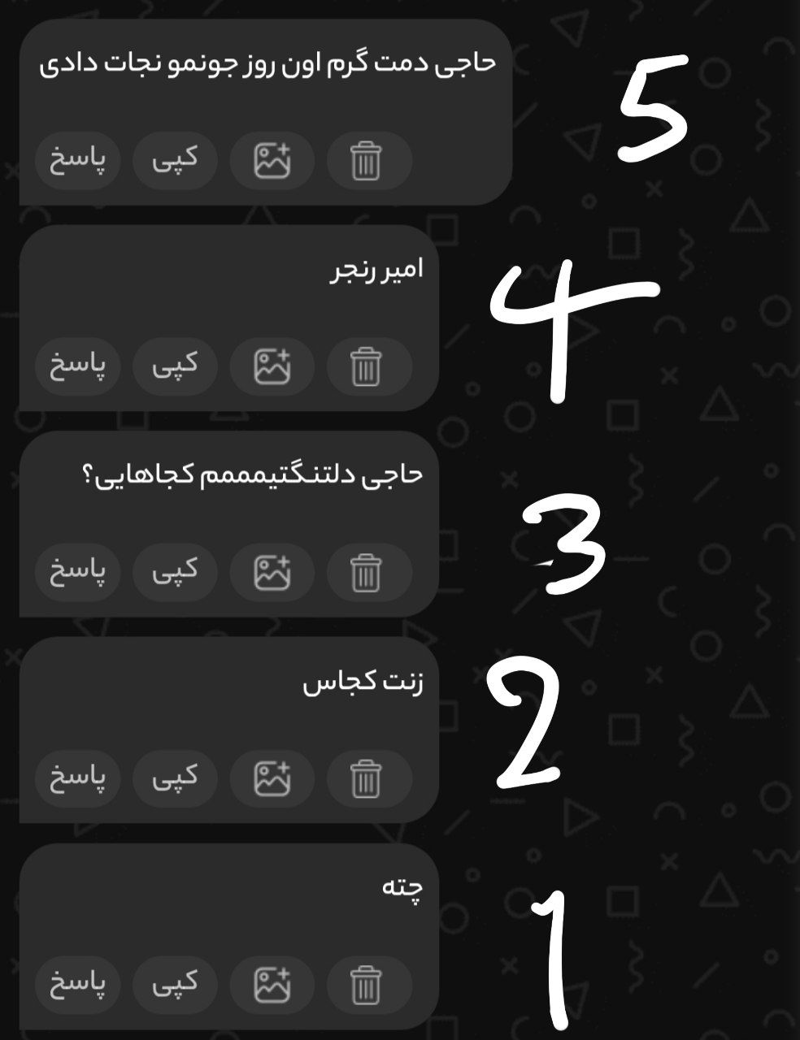800x1040 pixels.
Task: Reply (پاسخ) to the 'چته' message
Action: (78, 985)
